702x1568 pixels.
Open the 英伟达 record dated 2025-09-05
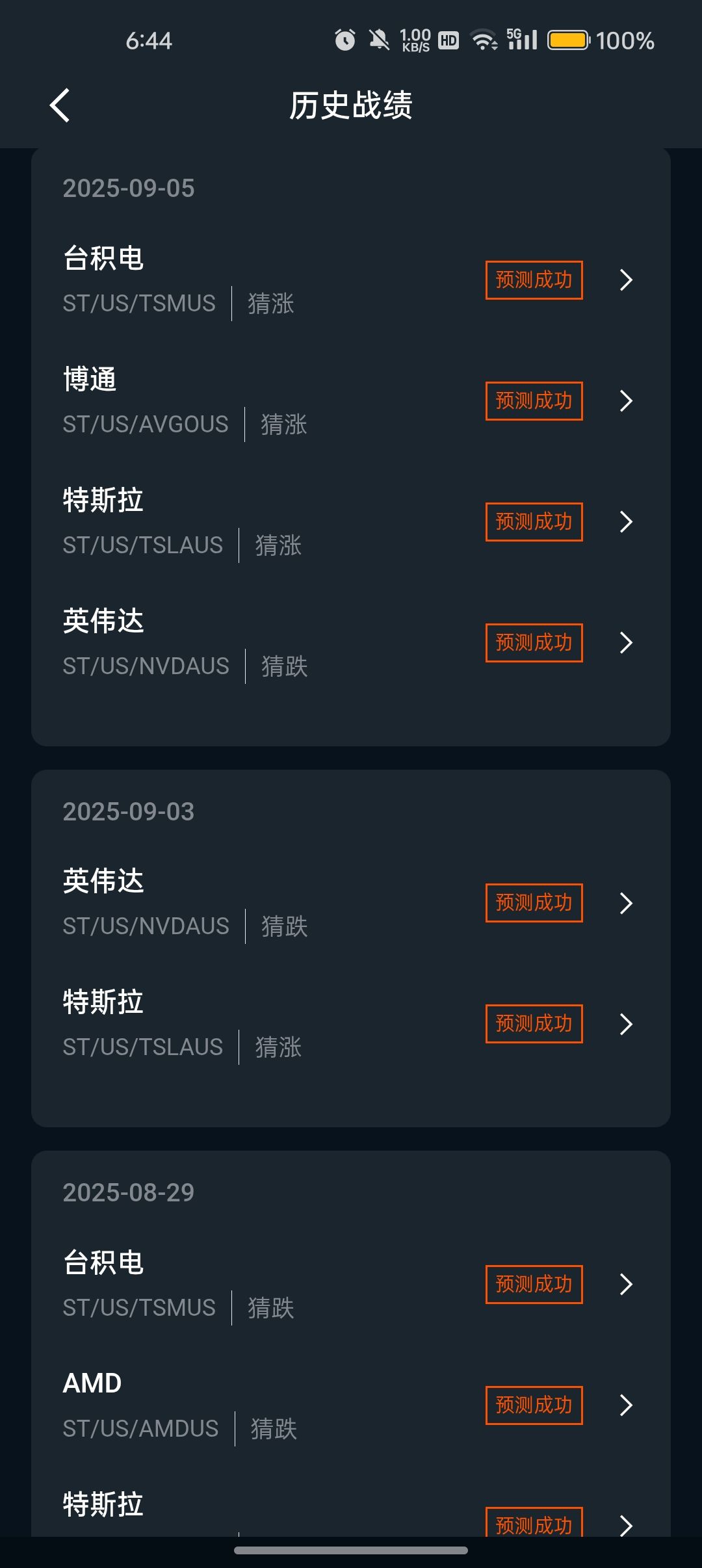pyautogui.click(x=351, y=643)
